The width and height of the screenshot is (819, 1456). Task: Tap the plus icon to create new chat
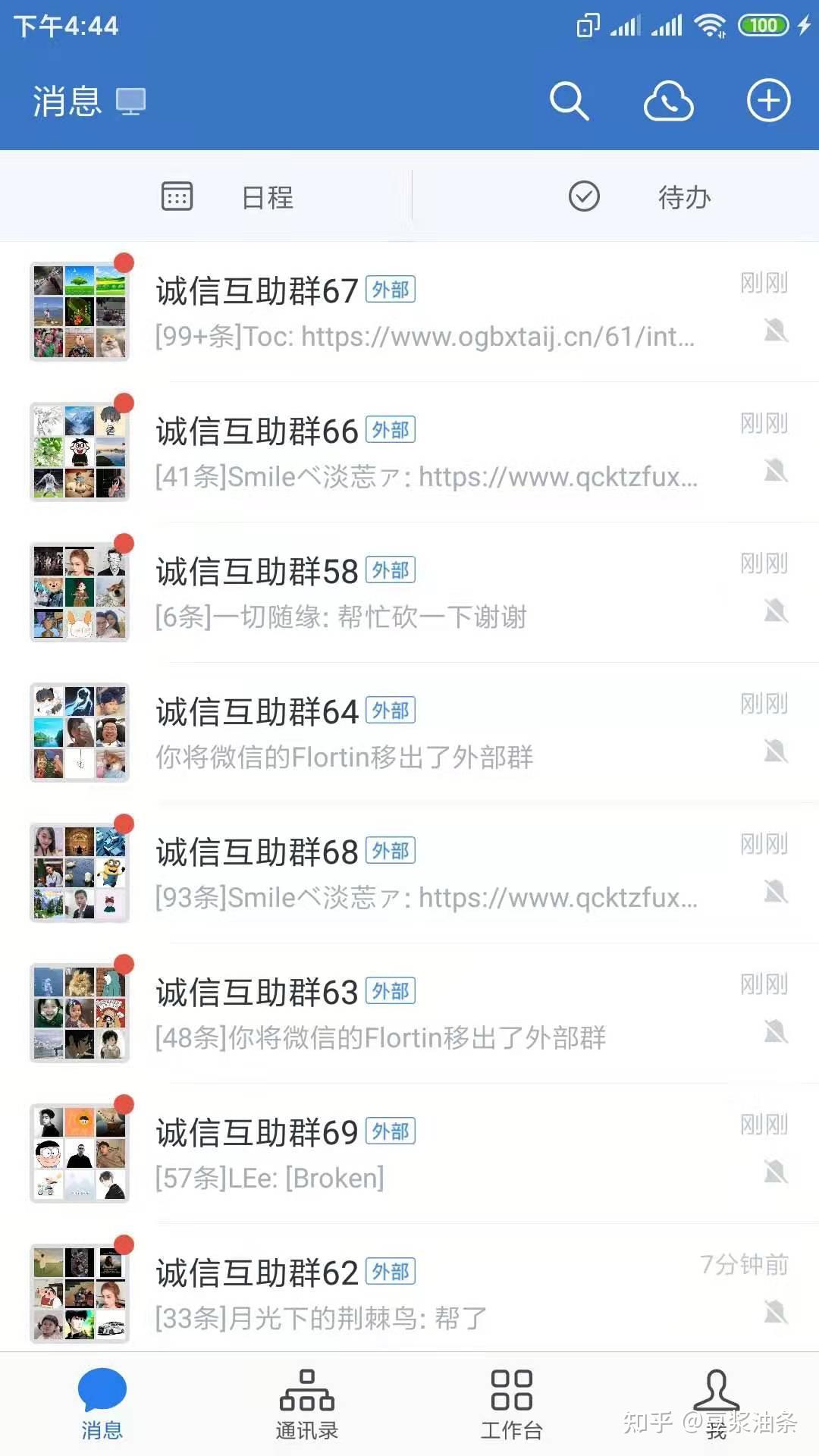tap(769, 99)
